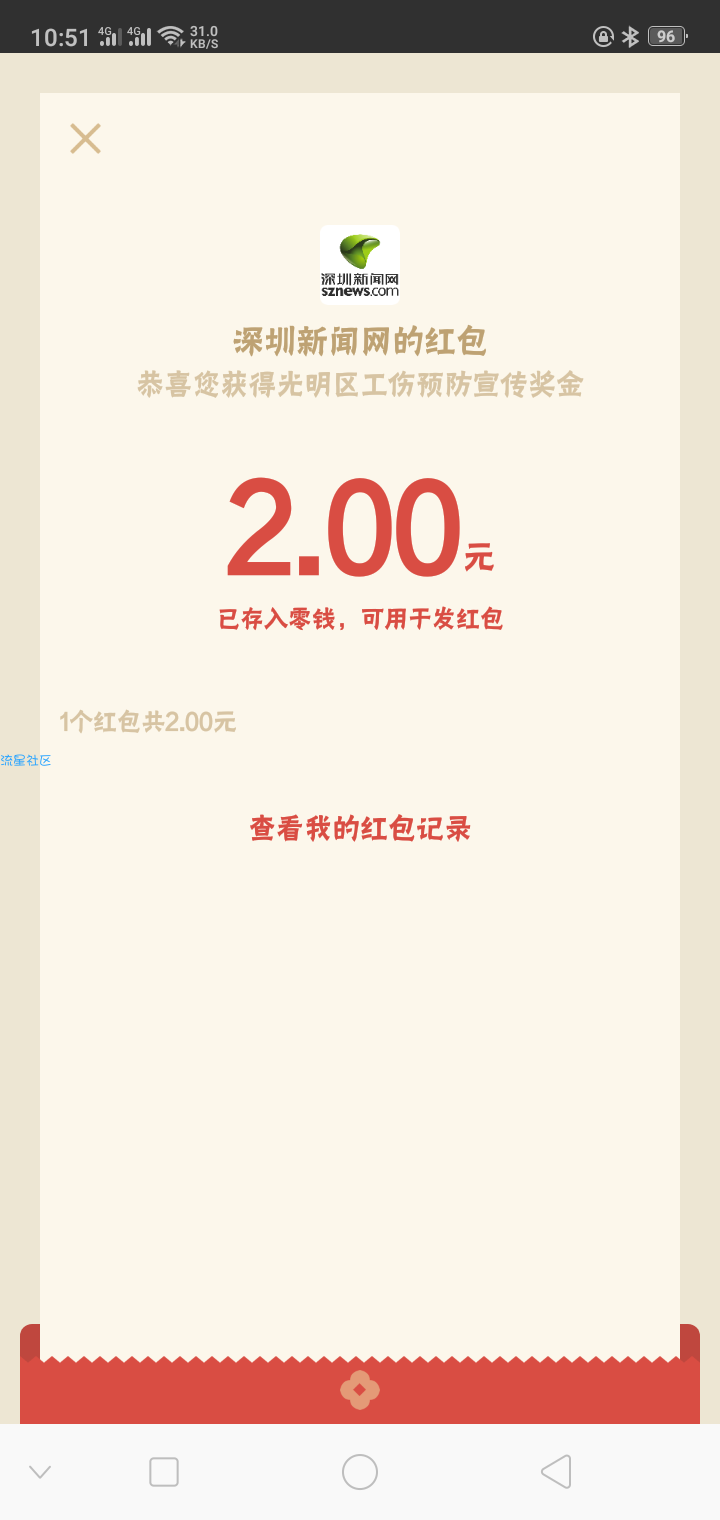Go to the home screen
The width and height of the screenshot is (720, 1520).
point(360,1472)
